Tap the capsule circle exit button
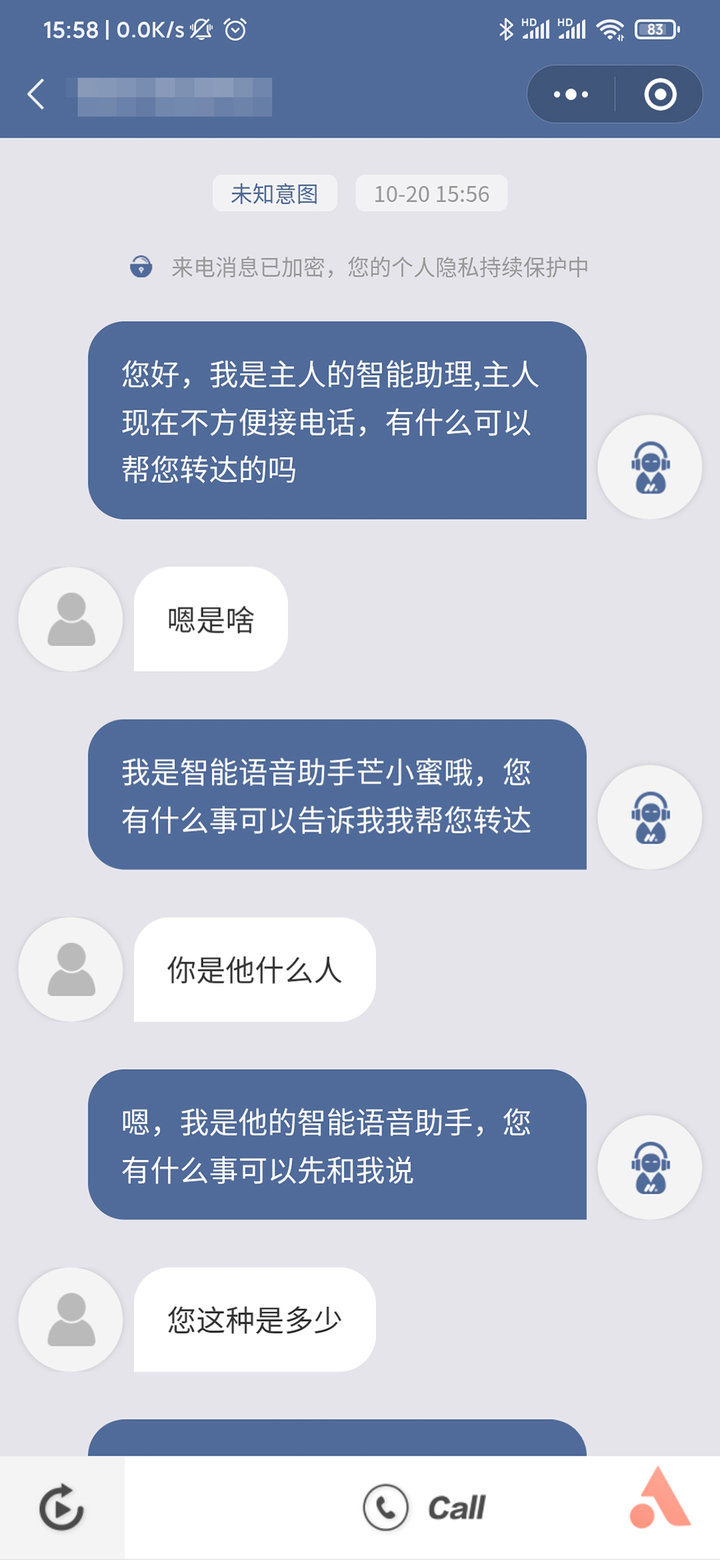 (660, 94)
